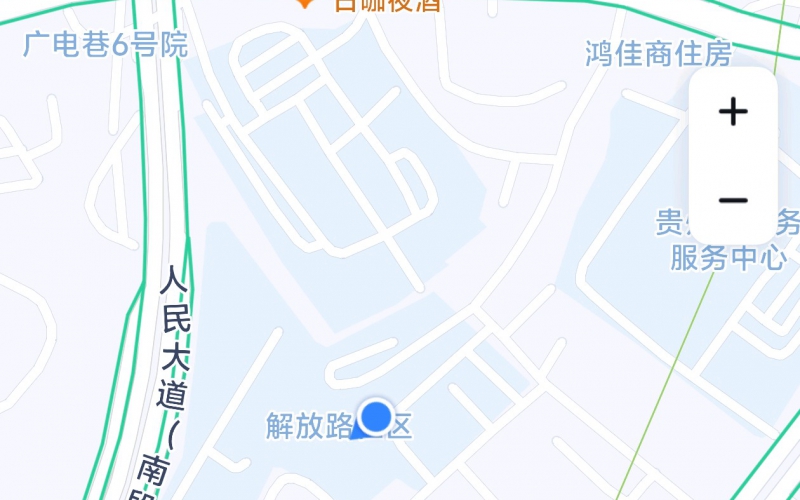The width and height of the screenshot is (800, 500).
Task: Select the orange hotel marker on the map
Action: click(306, 3)
